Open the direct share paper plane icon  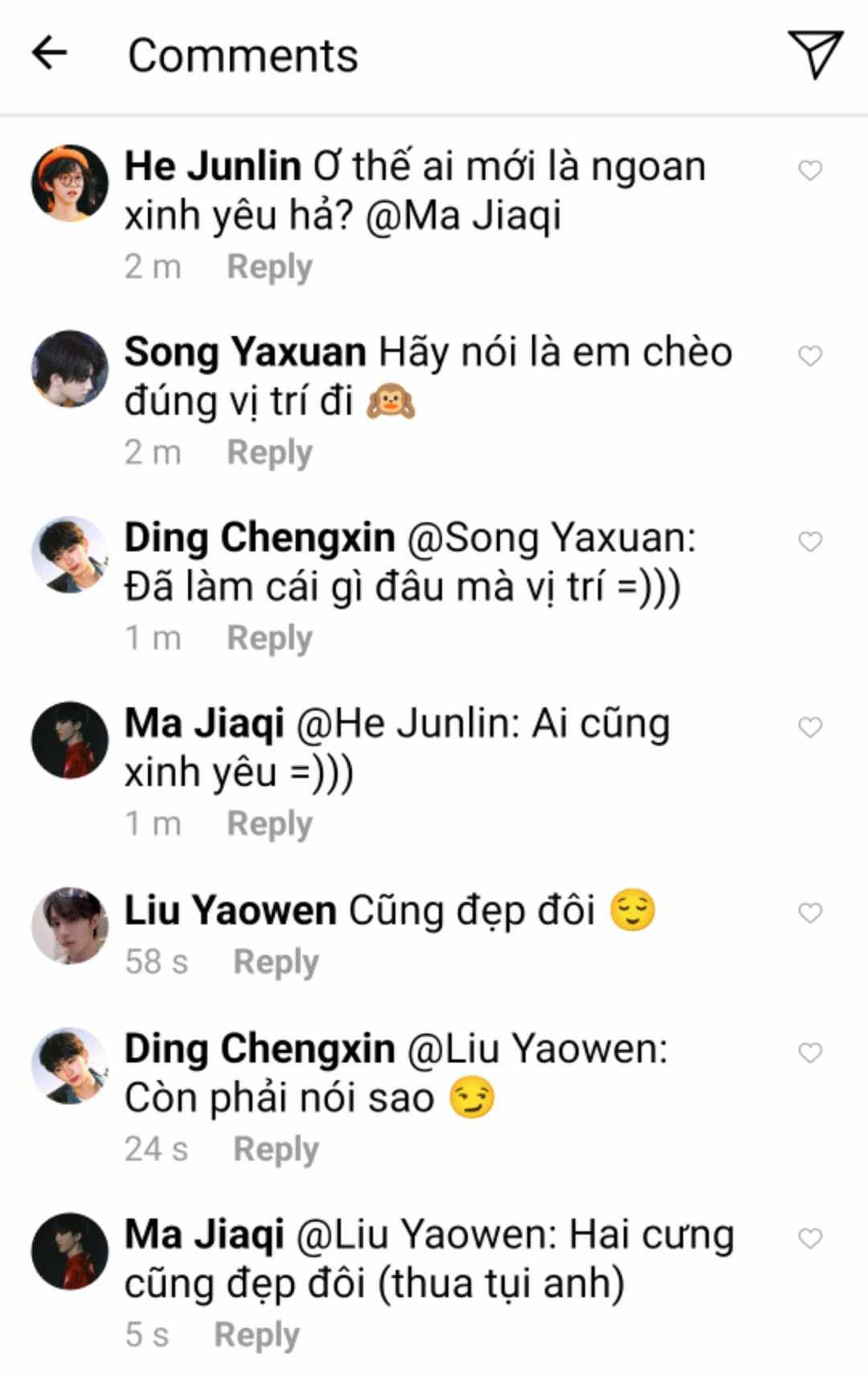click(x=814, y=54)
